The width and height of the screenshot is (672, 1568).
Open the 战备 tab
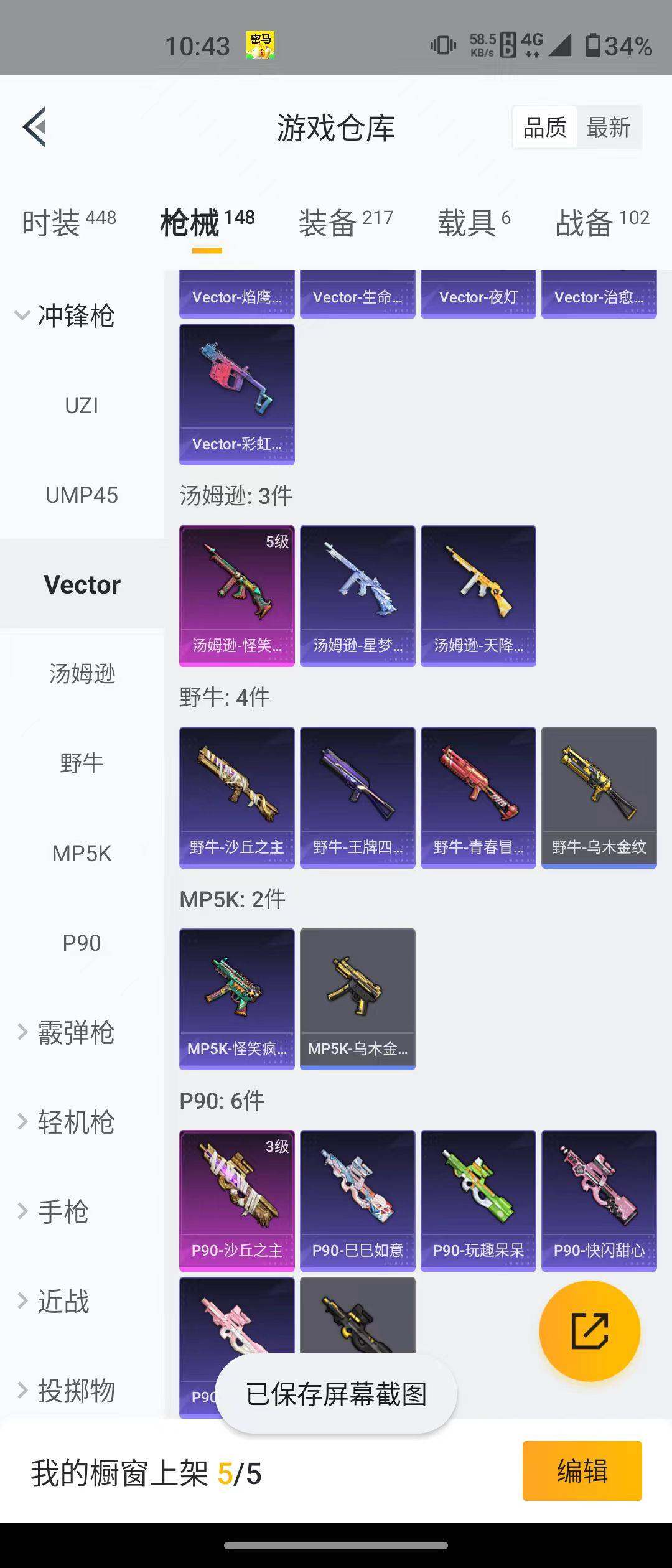pyautogui.click(x=602, y=223)
